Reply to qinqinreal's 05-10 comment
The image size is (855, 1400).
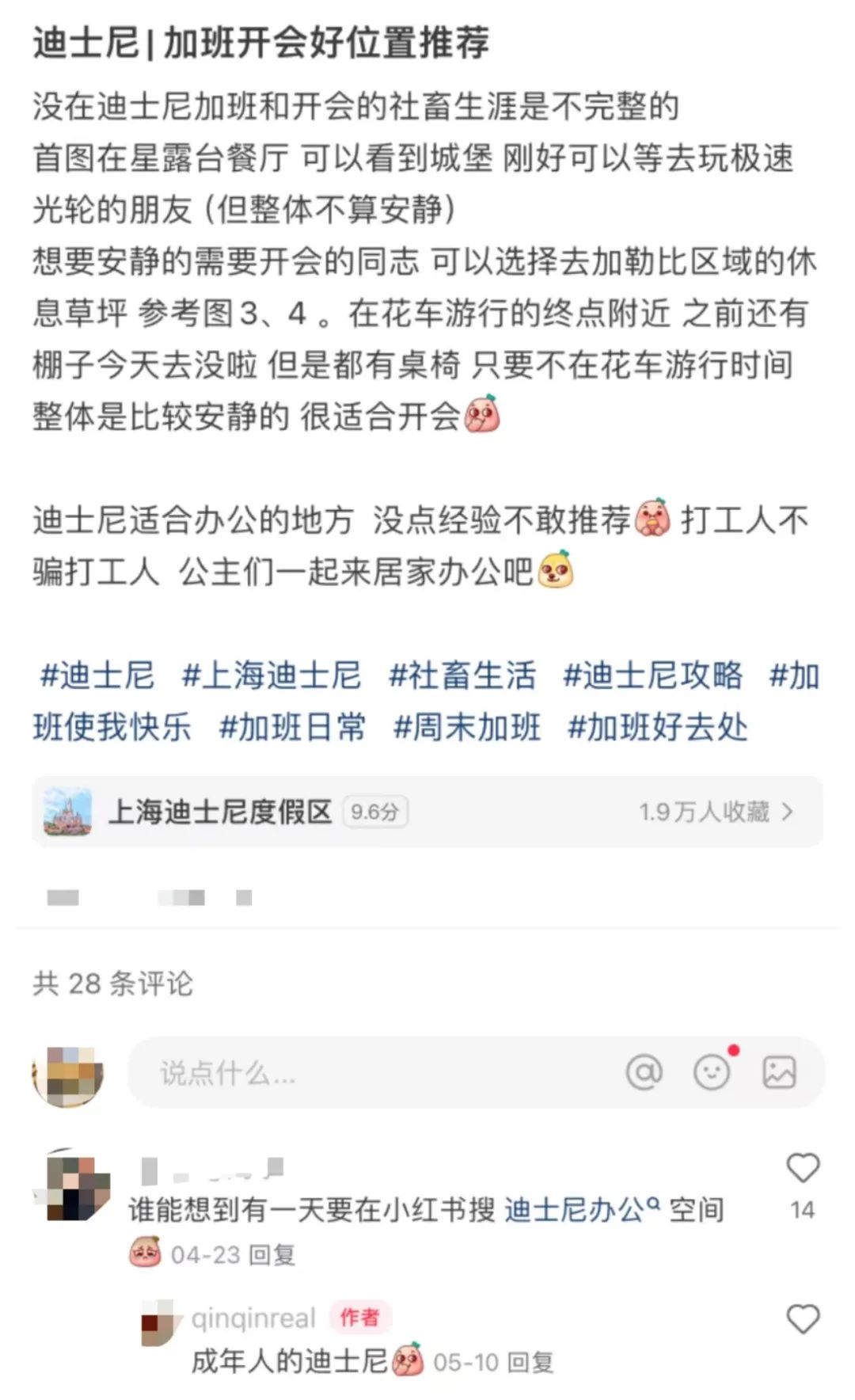[x=530, y=1363]
